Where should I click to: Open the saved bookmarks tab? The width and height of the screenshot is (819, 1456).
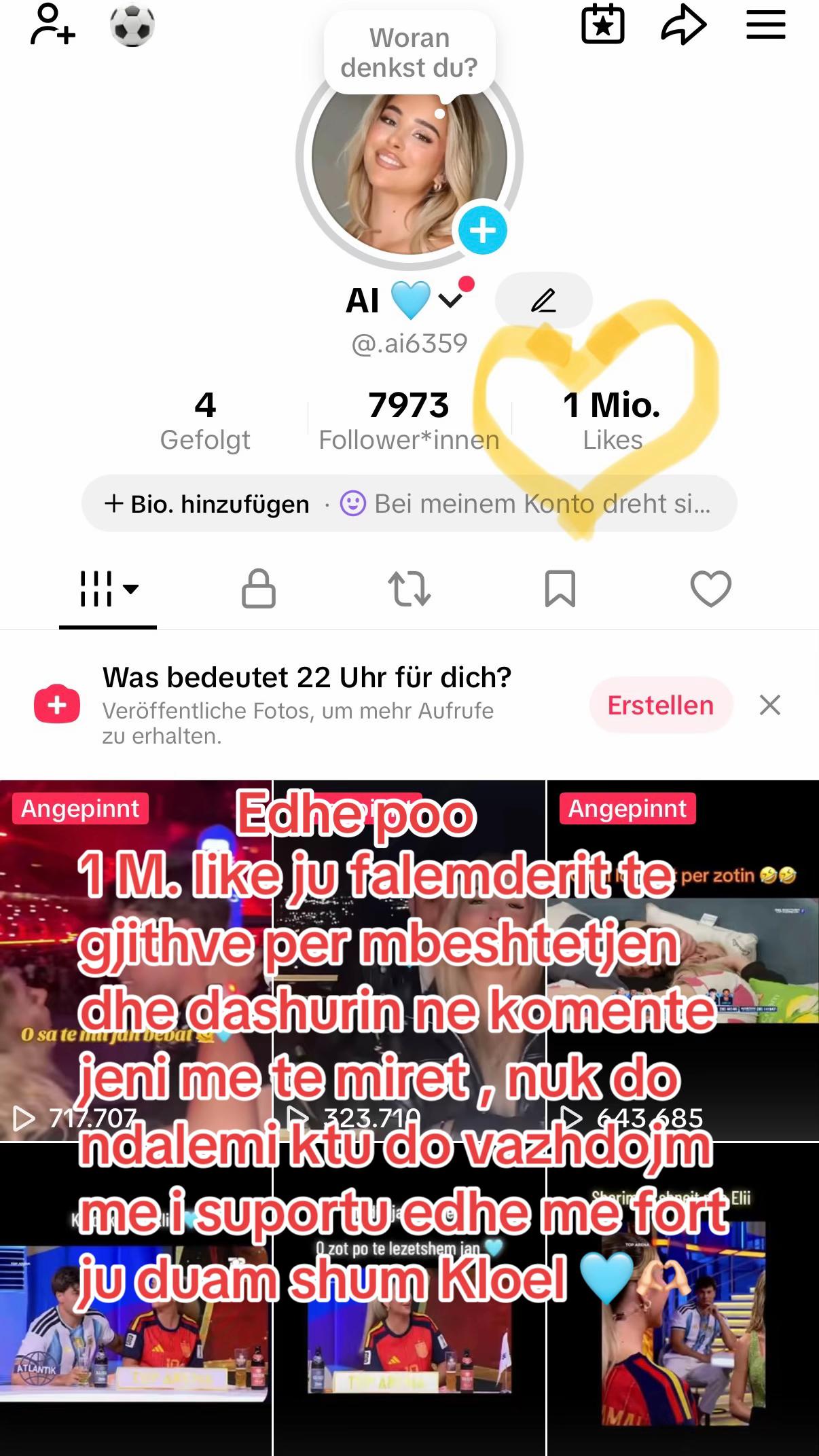(x=560, y=588)
